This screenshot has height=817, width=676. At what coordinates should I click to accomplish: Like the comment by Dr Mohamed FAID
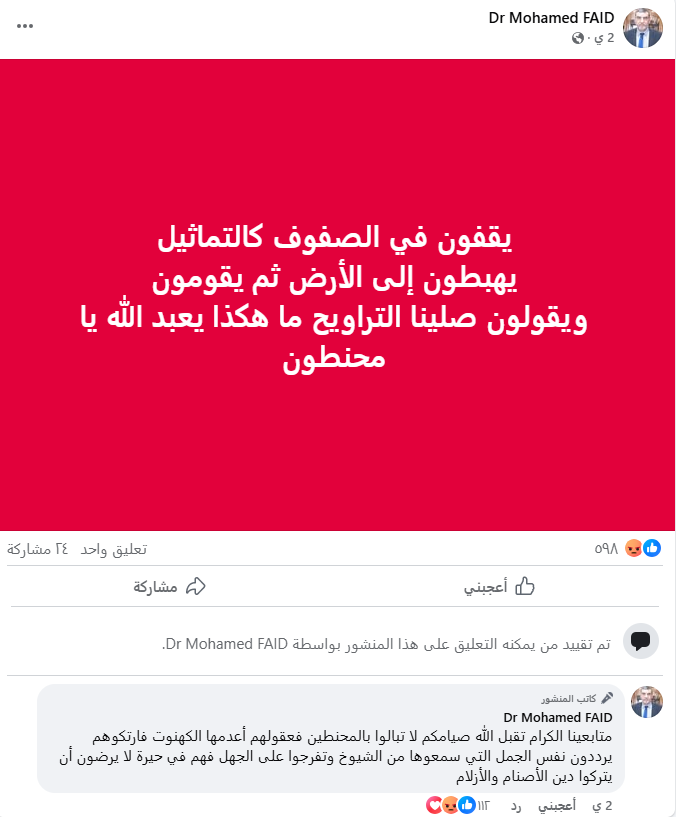point(557,804)
